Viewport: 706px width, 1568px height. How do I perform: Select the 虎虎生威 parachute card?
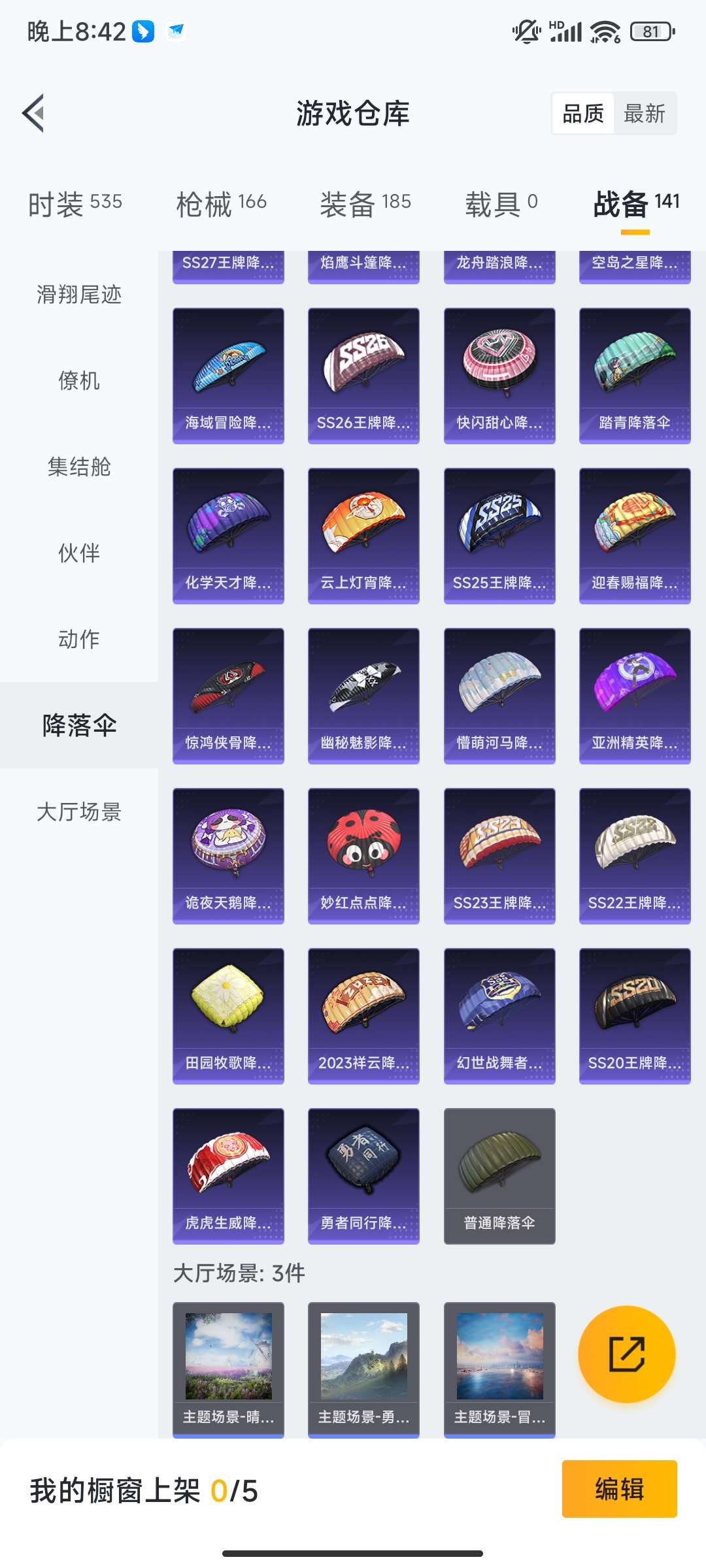tap(228, 1175)
